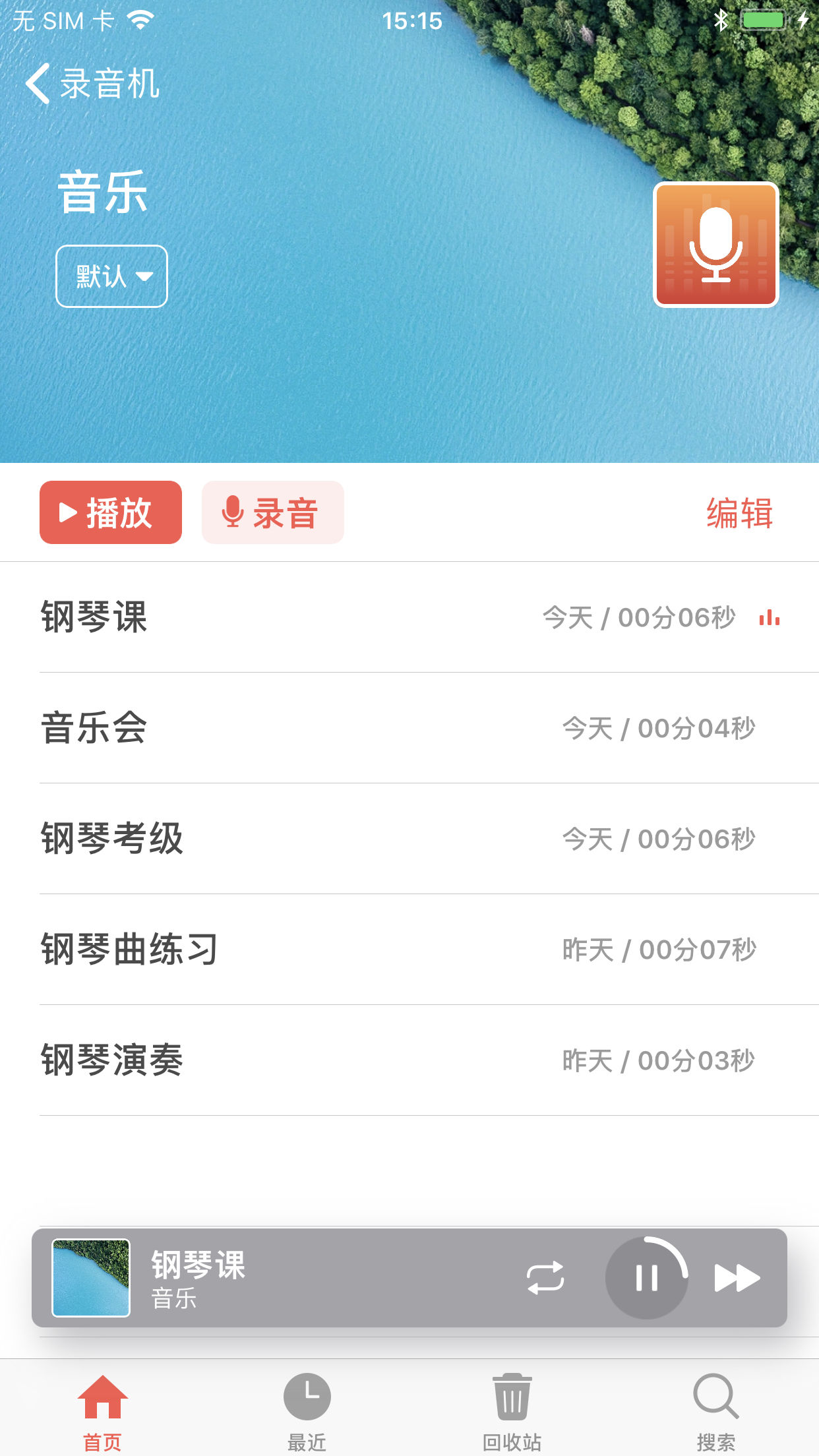The image size is (819, 1456).
Task: Open the 默认 sort dropdown
Action: pos(111,276)
